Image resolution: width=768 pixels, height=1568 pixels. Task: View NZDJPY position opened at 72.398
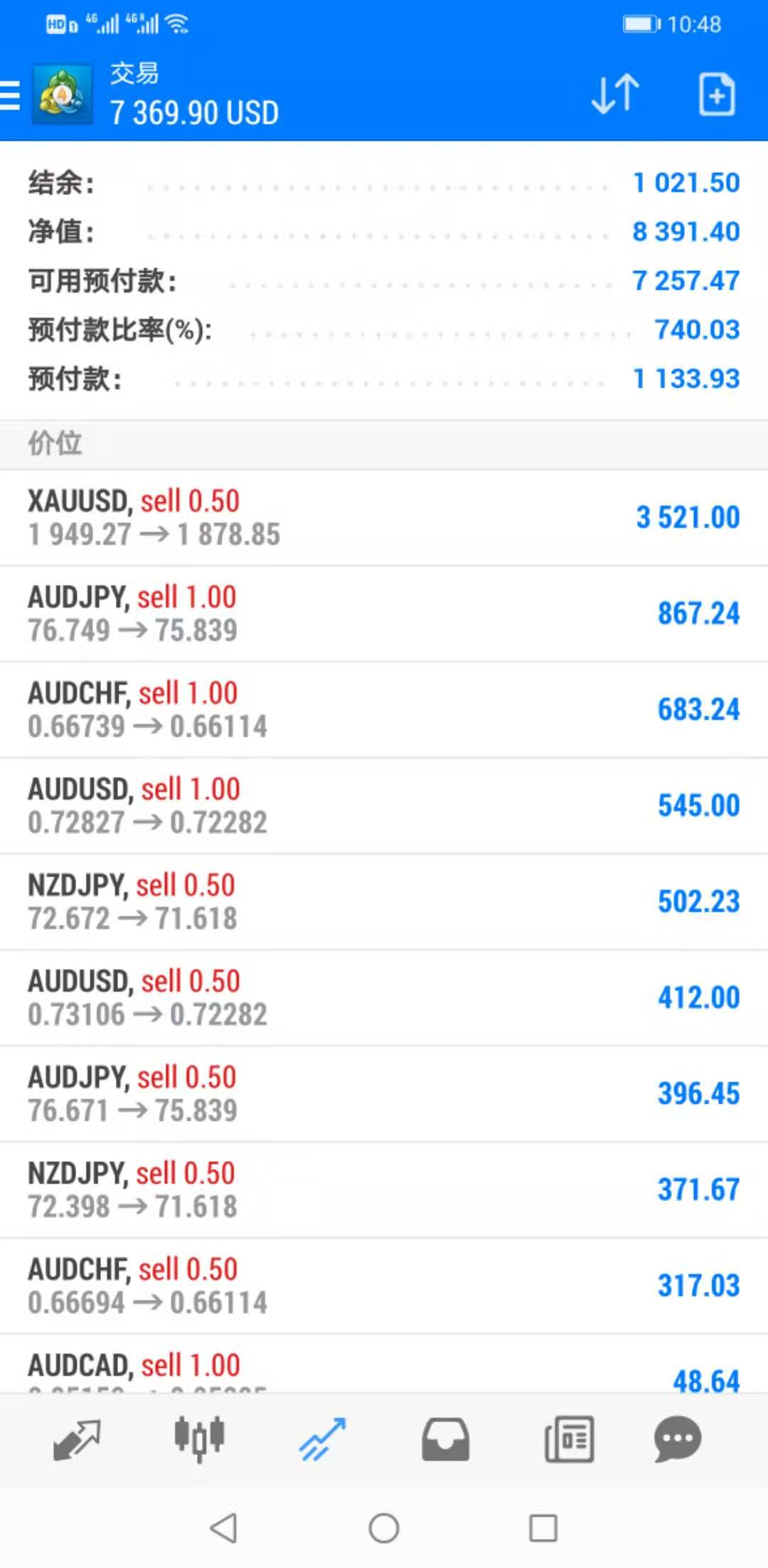(x=384, y=1190)
